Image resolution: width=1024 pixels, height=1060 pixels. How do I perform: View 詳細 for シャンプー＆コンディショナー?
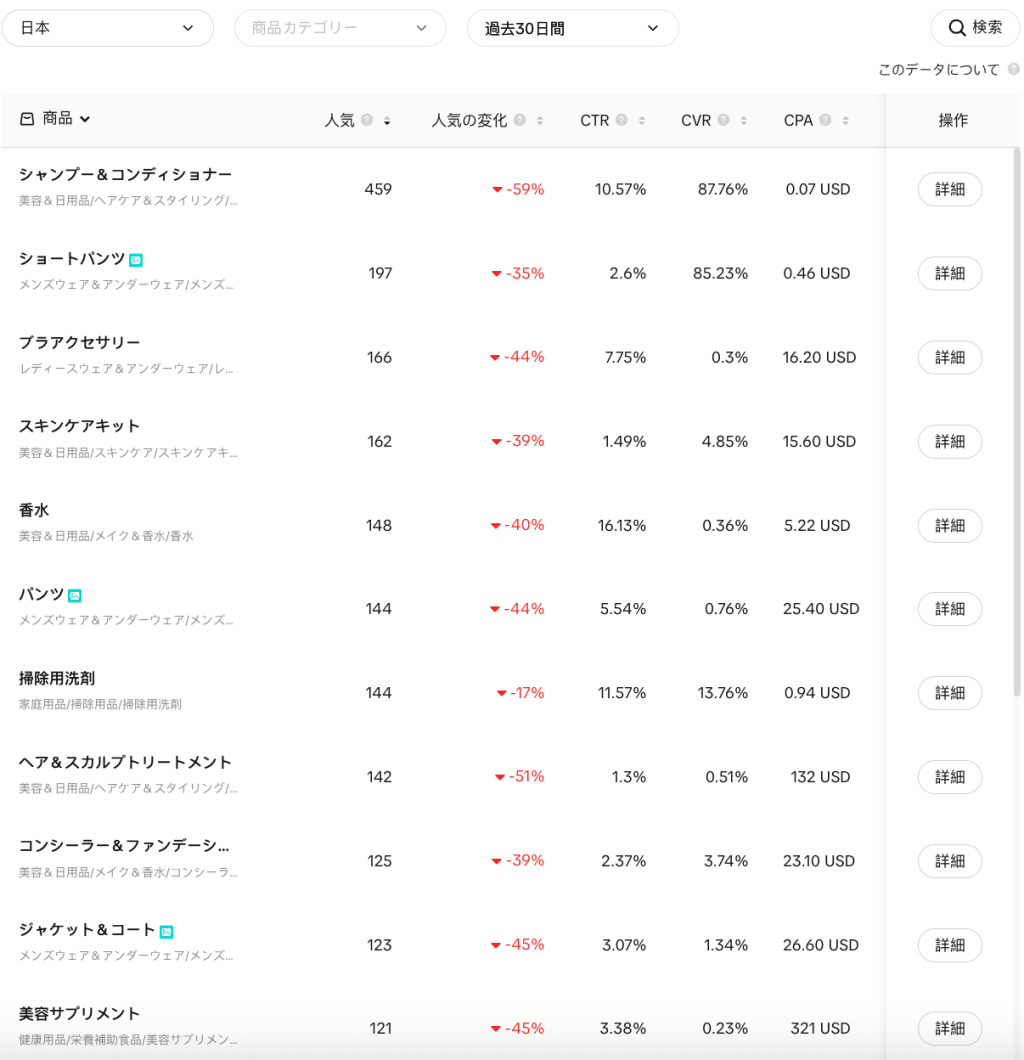click(x=949, y=189)
